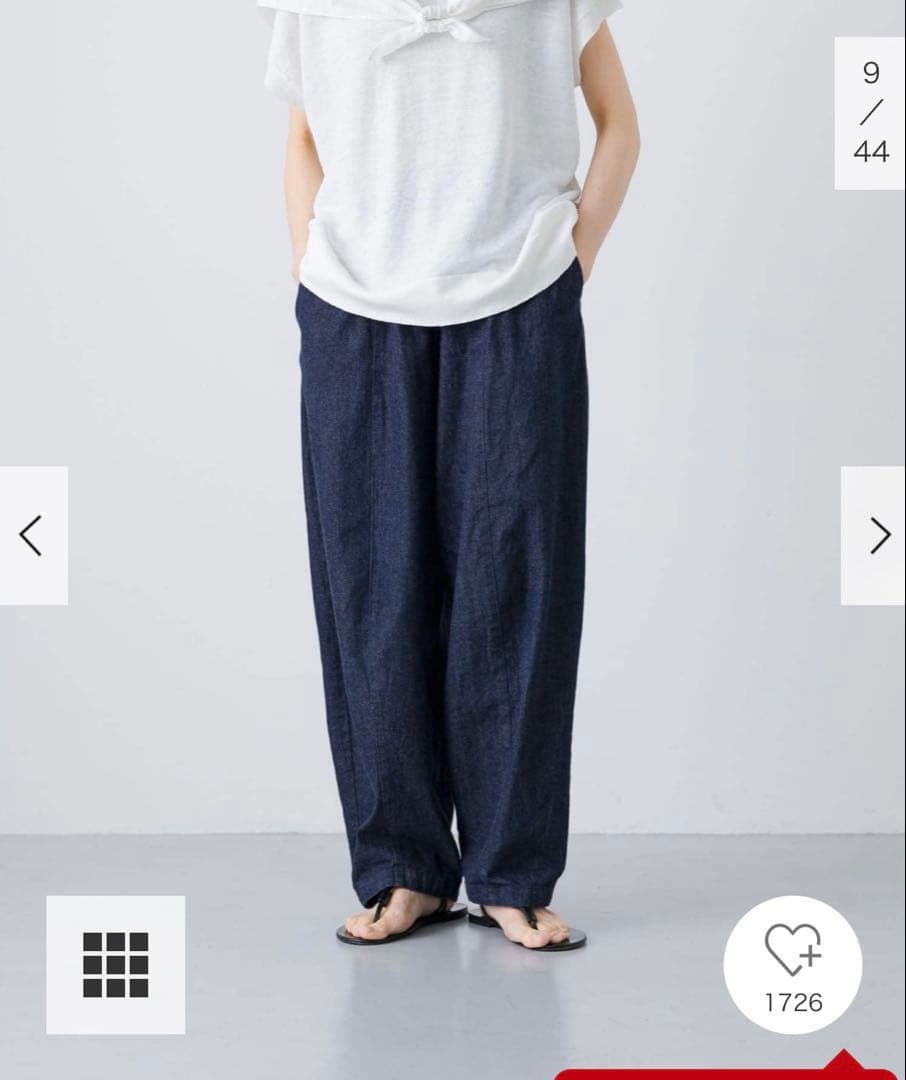Image resolution: width=906 pixels, height=1080 pixels.
Task: Add this item to favorites
Action: click(x=792, y=963)
